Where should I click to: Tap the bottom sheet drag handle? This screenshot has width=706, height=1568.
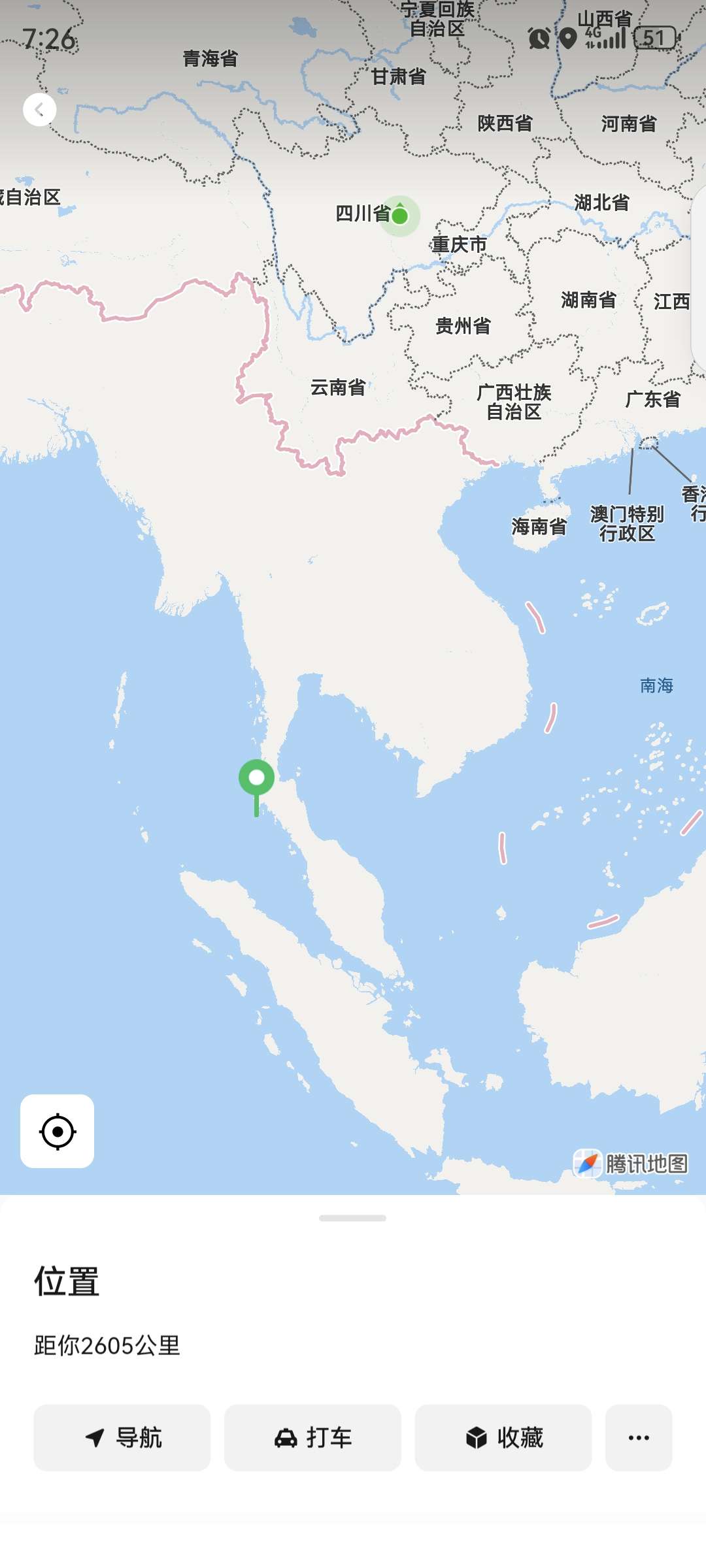[352, 1218]
